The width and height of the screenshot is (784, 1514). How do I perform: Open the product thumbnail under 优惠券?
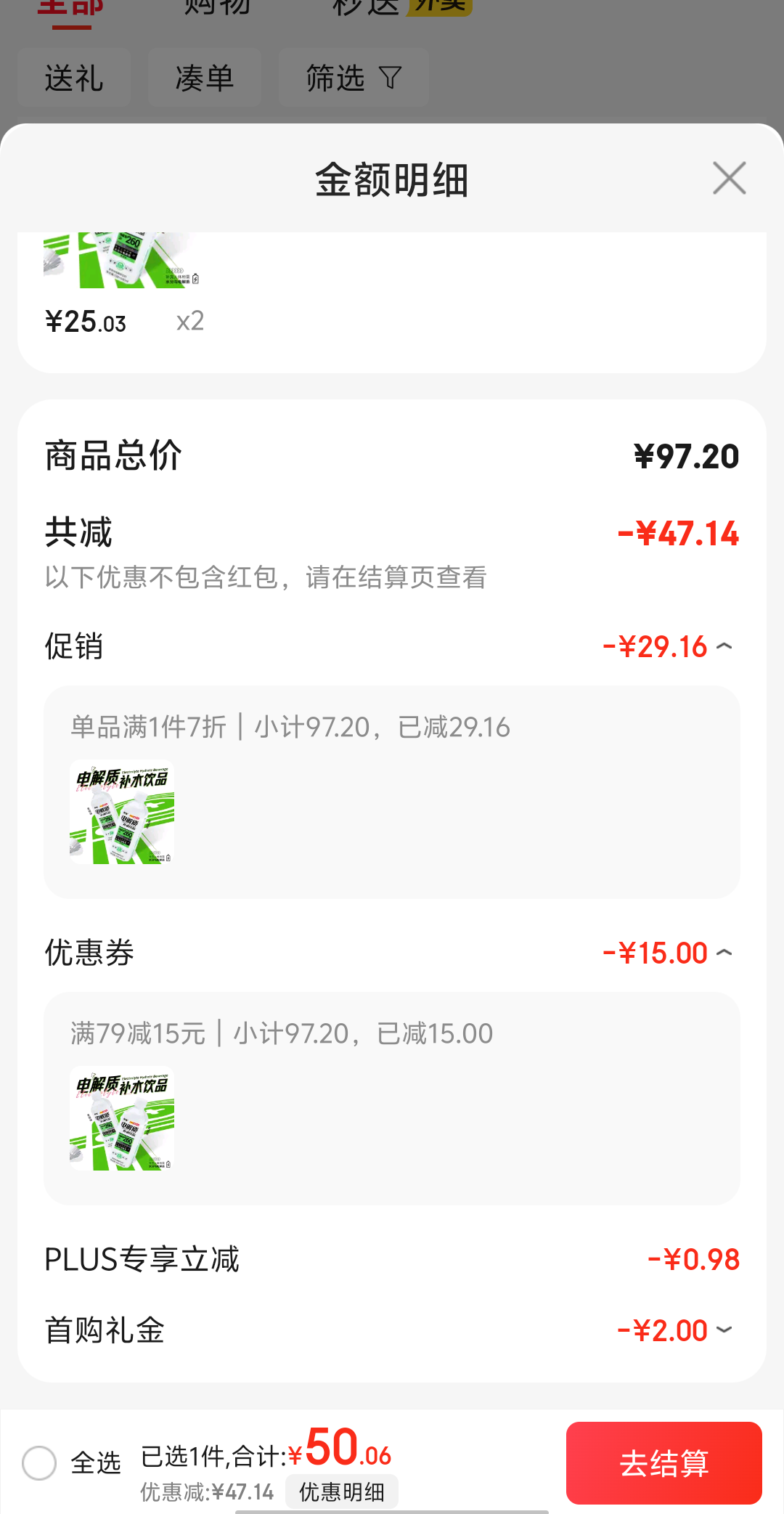[x=122, y=1118]
